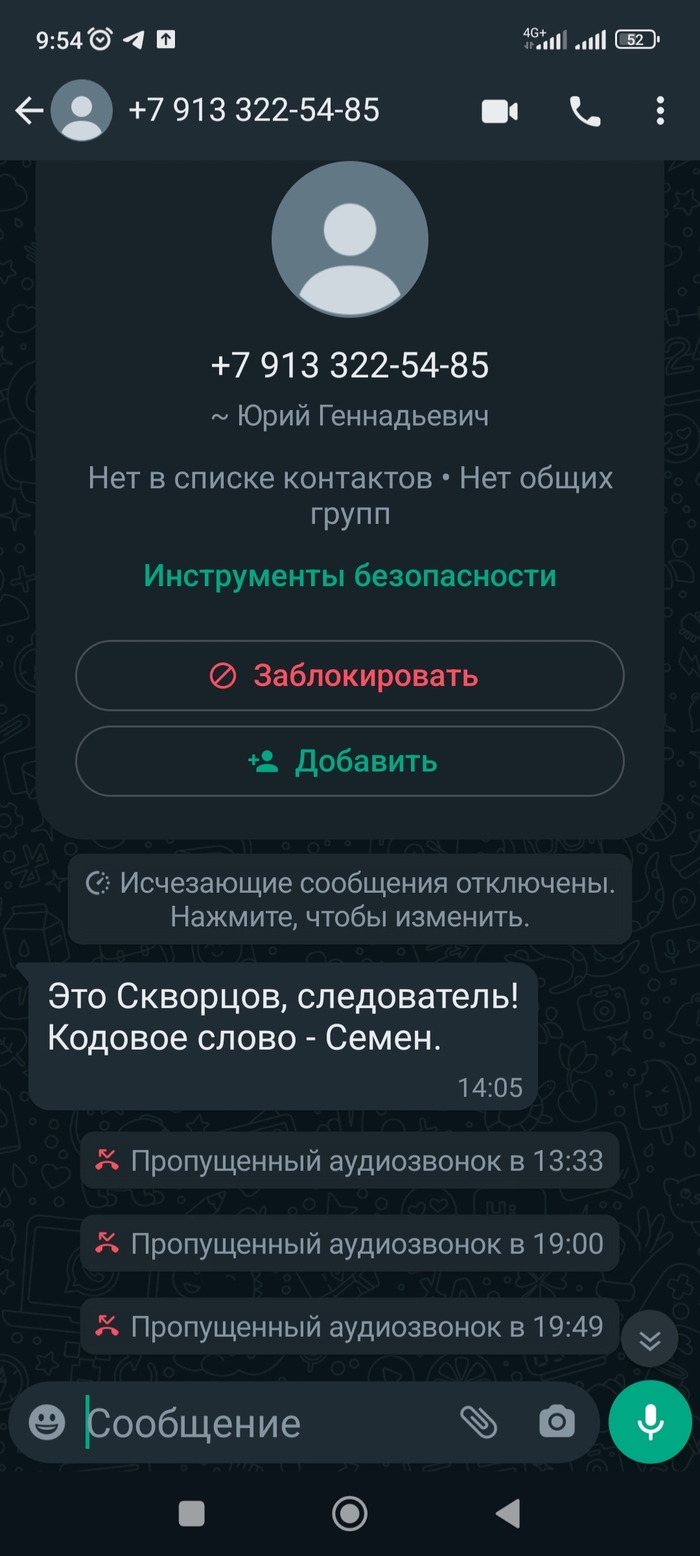Viewport: 700px width, 1556px height.
Task: Start a voice call with this number
Action: click(x=585, y=111)
